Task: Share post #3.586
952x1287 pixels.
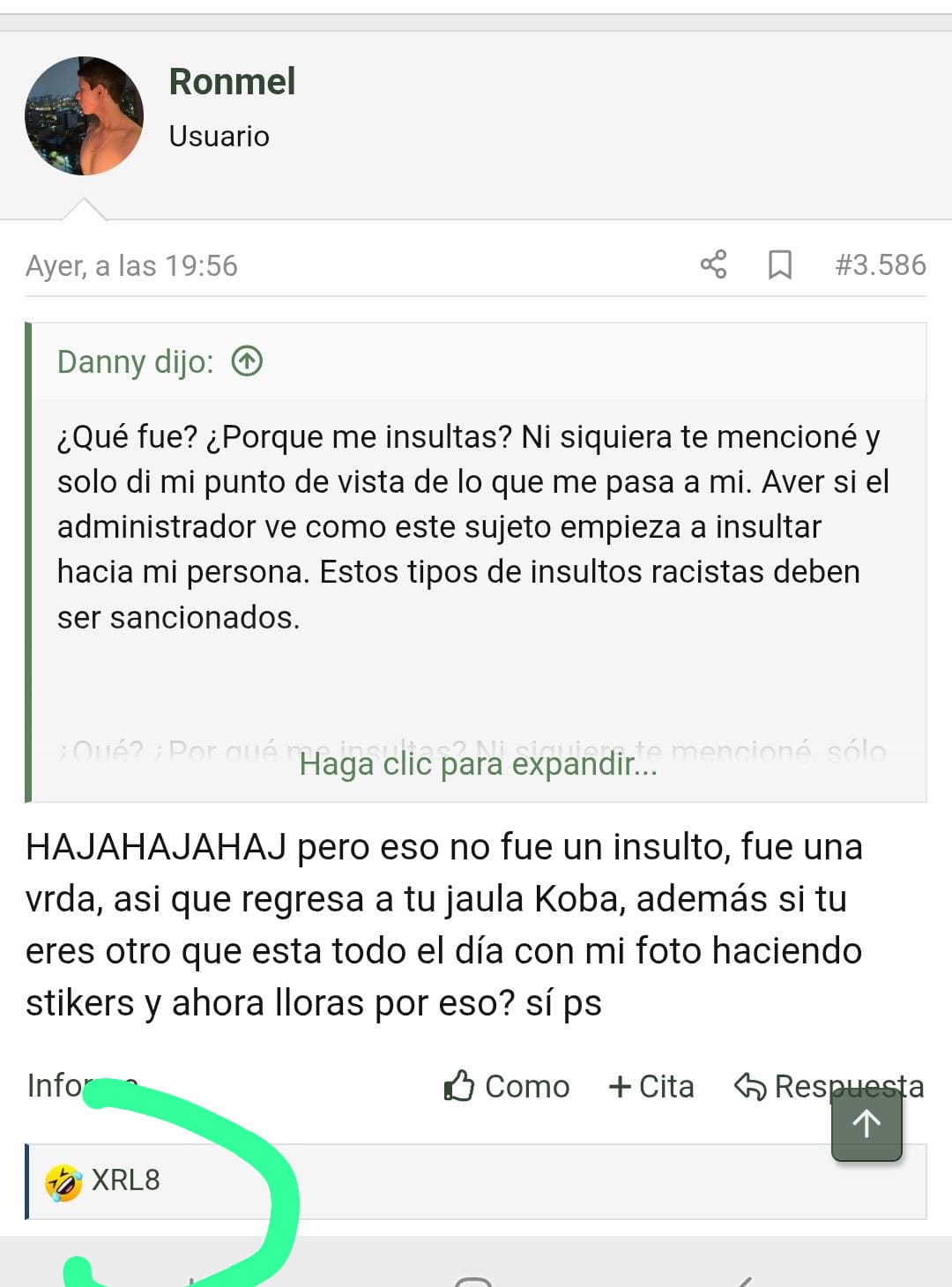Action: (x=713, y=264)
